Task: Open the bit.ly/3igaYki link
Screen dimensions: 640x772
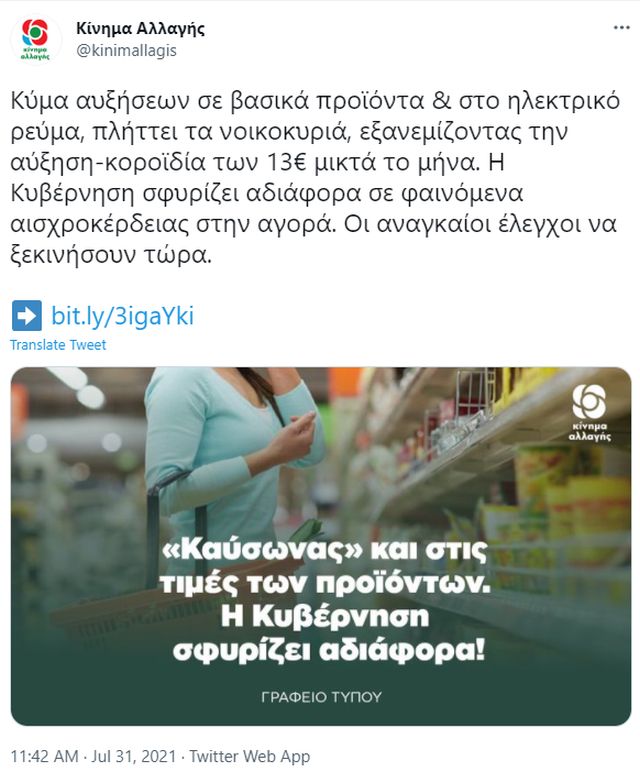Action: coord(122,317)
